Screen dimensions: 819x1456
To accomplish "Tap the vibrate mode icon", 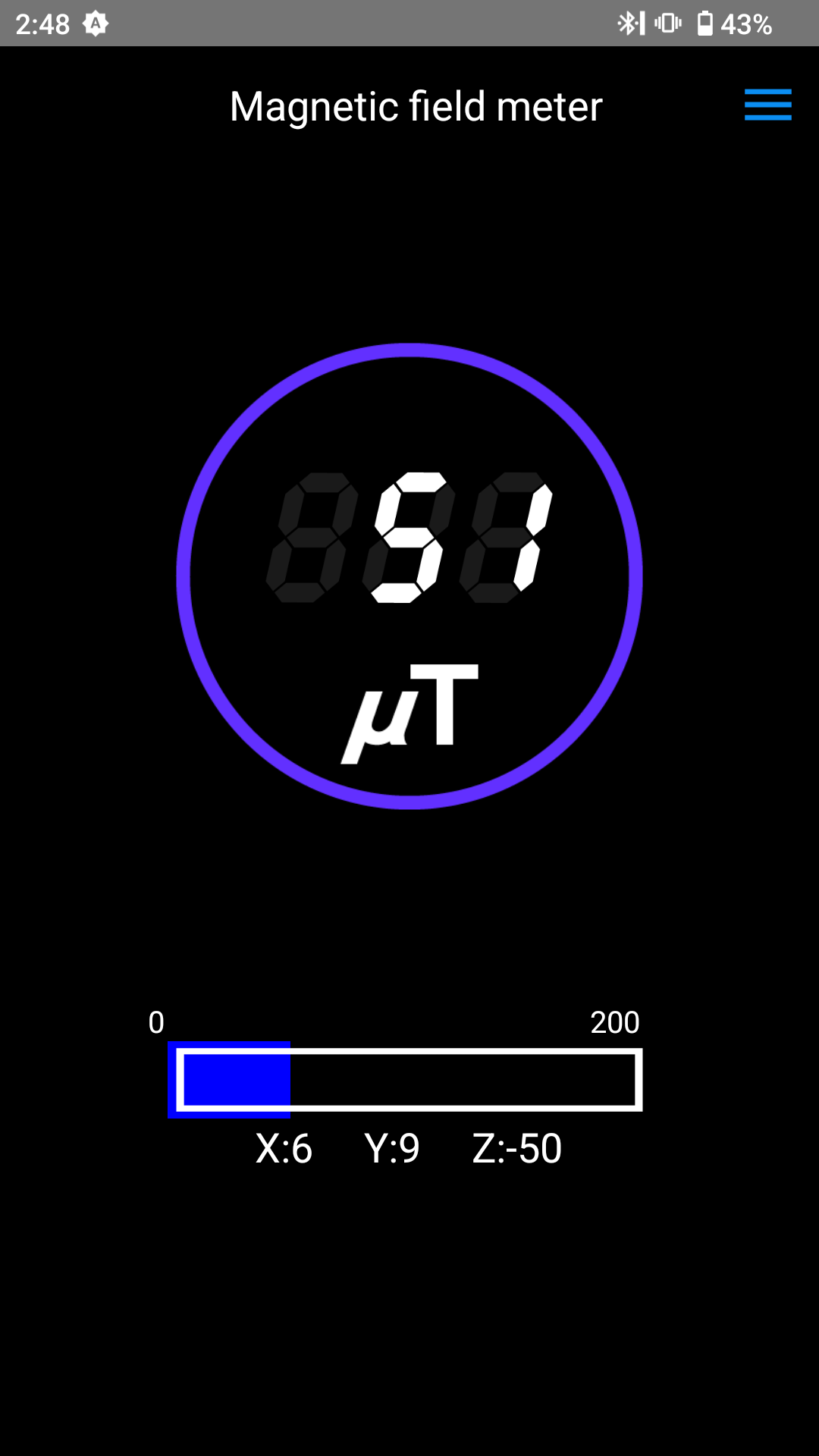I will 667,23.
